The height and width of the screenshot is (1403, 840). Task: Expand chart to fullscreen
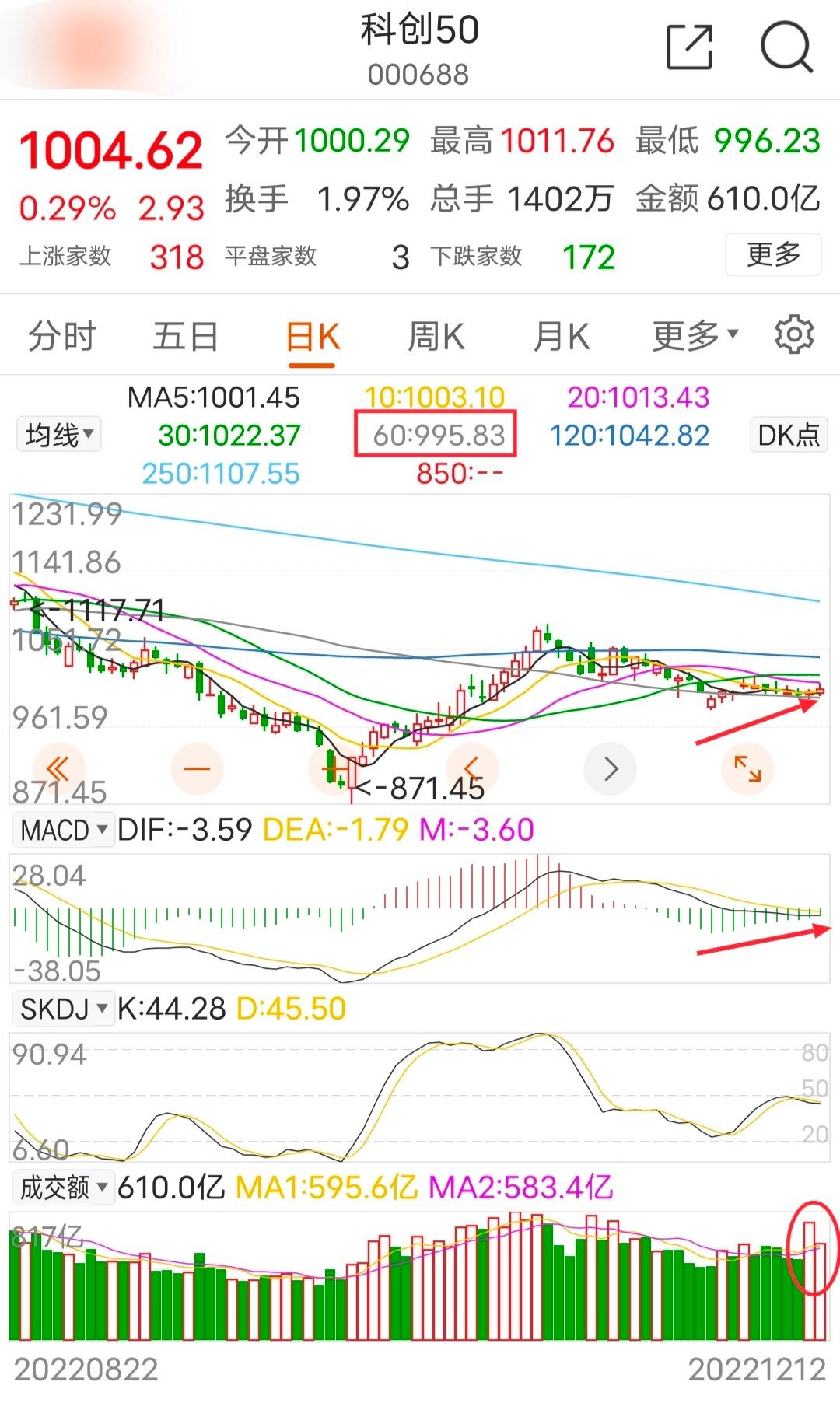[747, 769]
